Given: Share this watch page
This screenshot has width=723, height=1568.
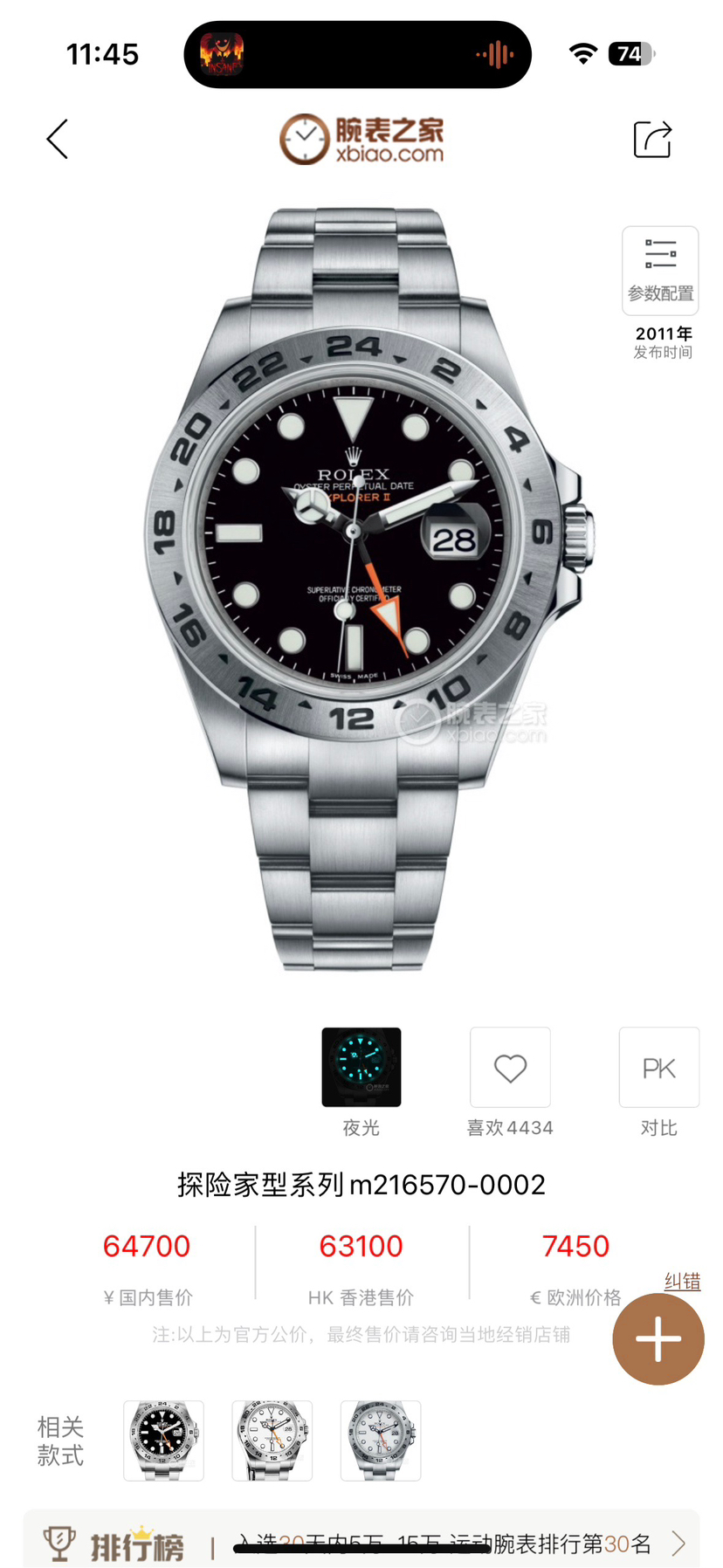Looking at the screenshot, I should pyautogui.click(x=651, y=140).
